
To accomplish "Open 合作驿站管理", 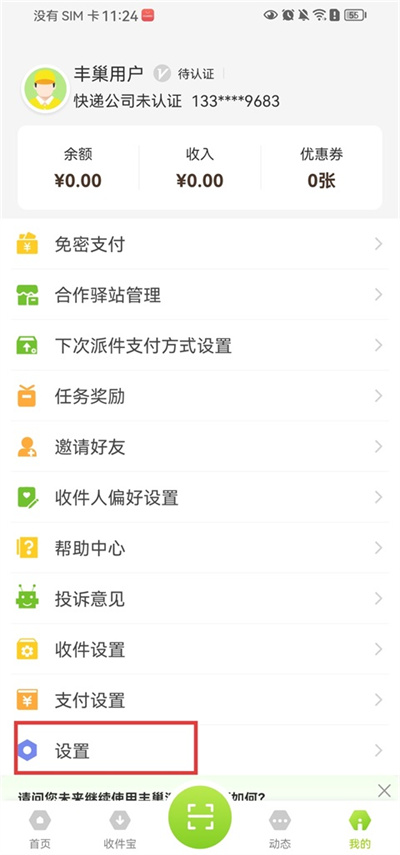I will [200, 295].
